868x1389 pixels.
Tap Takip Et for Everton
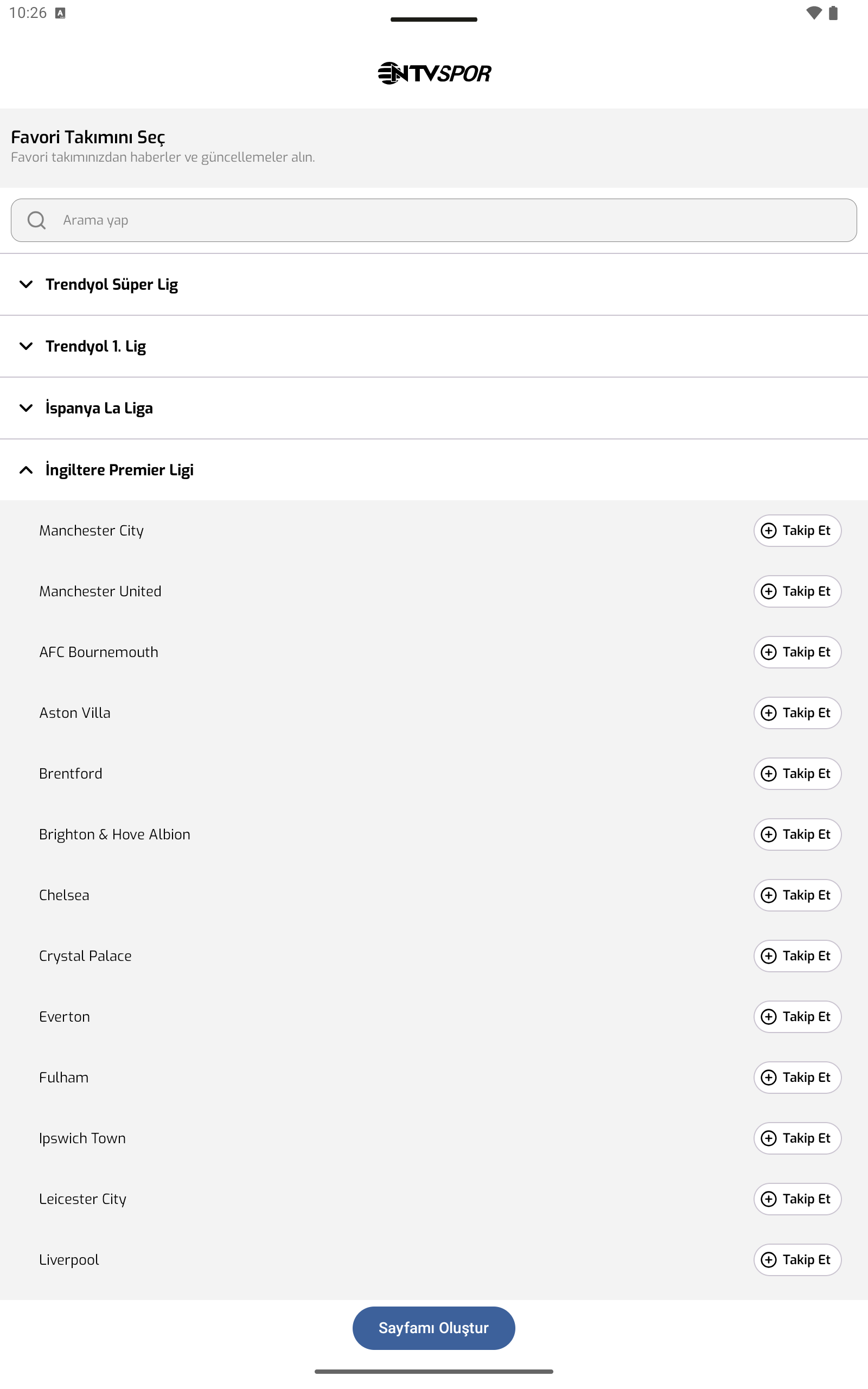(x=797, y=1017)
